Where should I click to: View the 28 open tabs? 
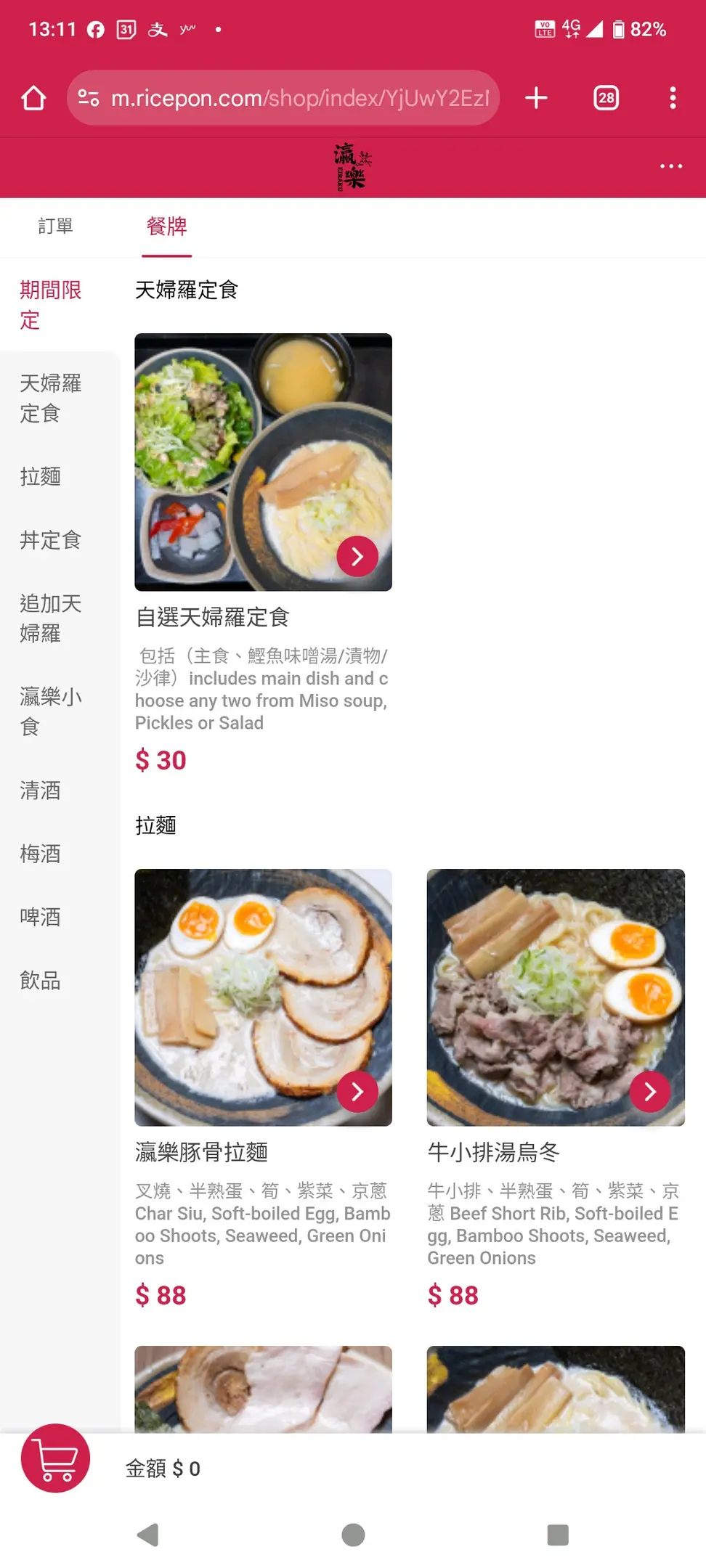coord(606,98)
